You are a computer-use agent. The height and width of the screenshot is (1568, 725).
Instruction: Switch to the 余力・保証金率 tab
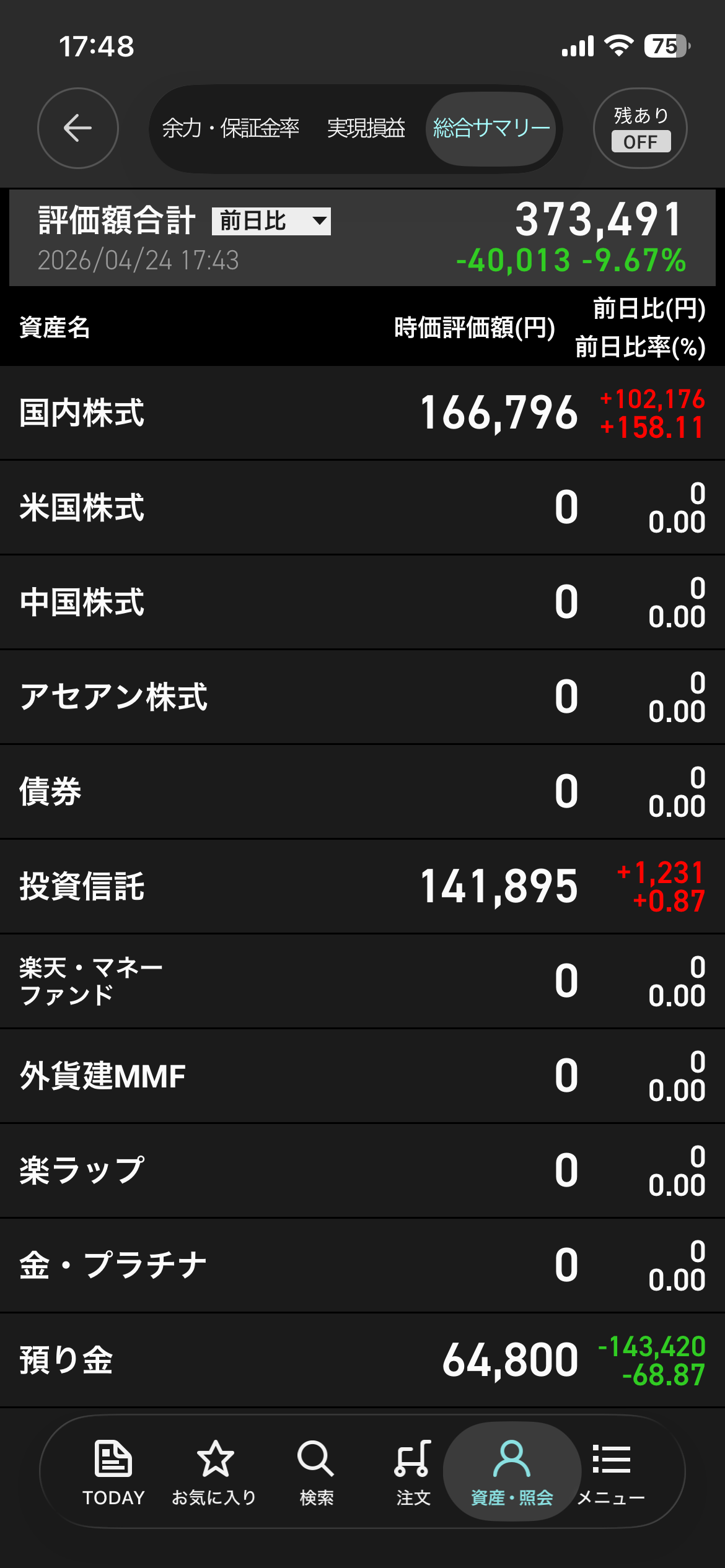coord(231,128)
